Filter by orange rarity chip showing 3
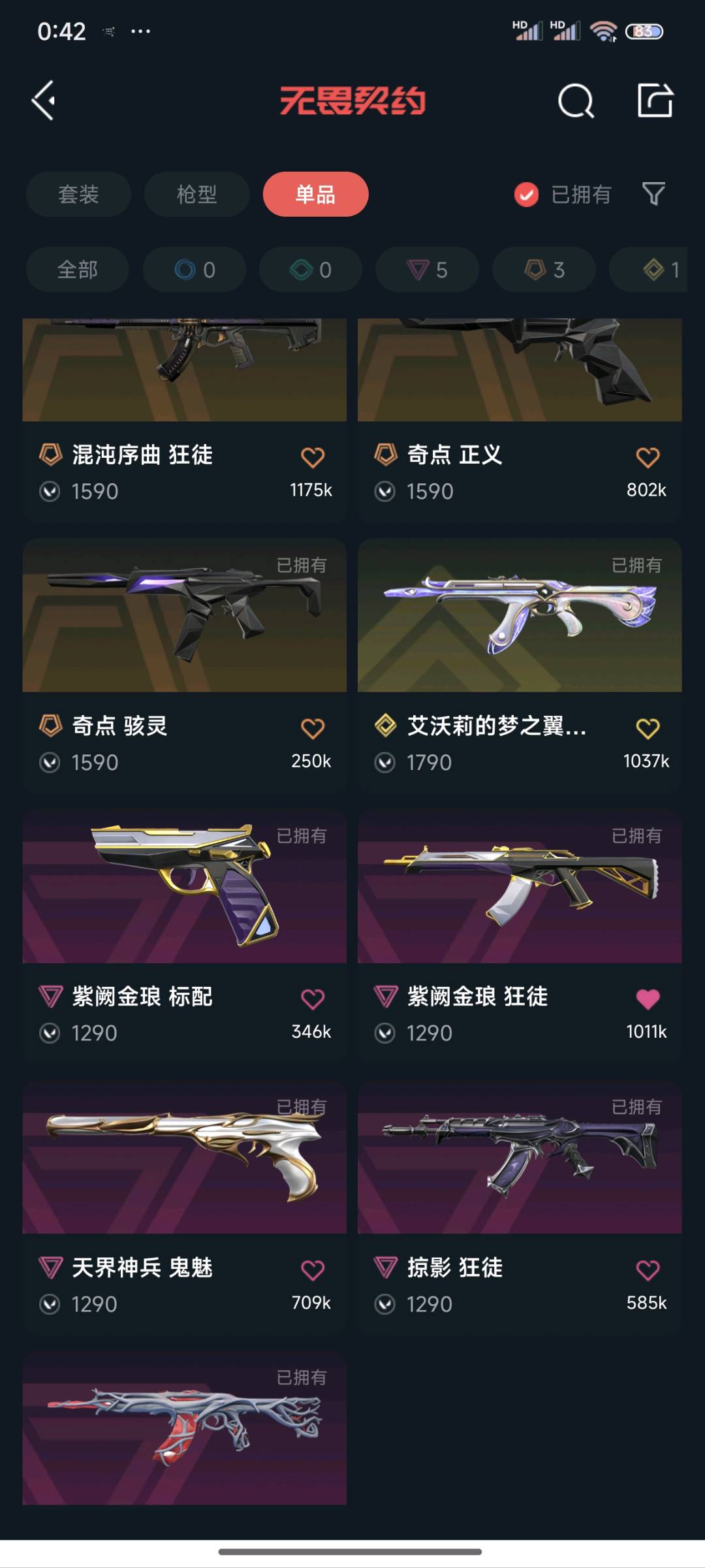This screenshot has height=1568, width=705. (x=544, y=269)
